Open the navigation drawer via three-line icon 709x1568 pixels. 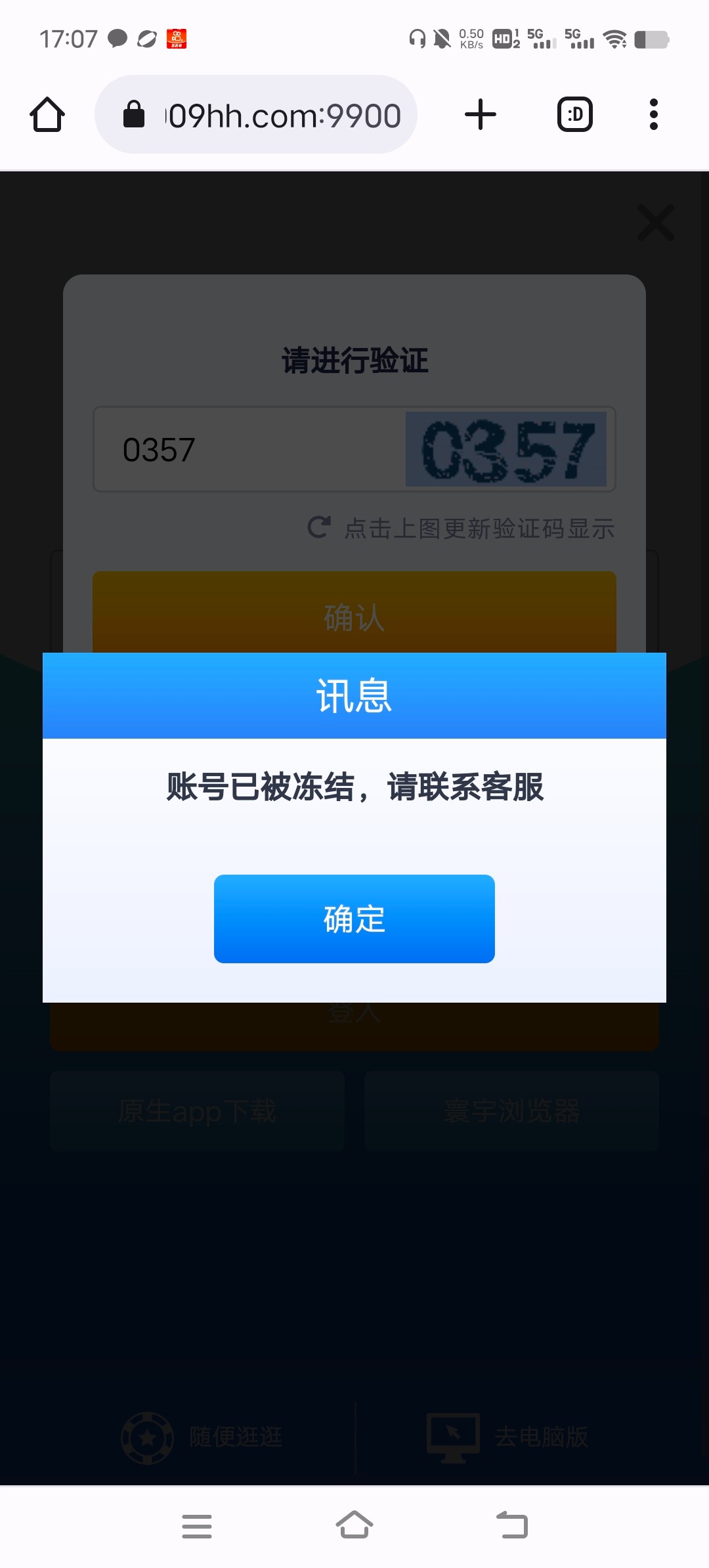(196, 1527)
